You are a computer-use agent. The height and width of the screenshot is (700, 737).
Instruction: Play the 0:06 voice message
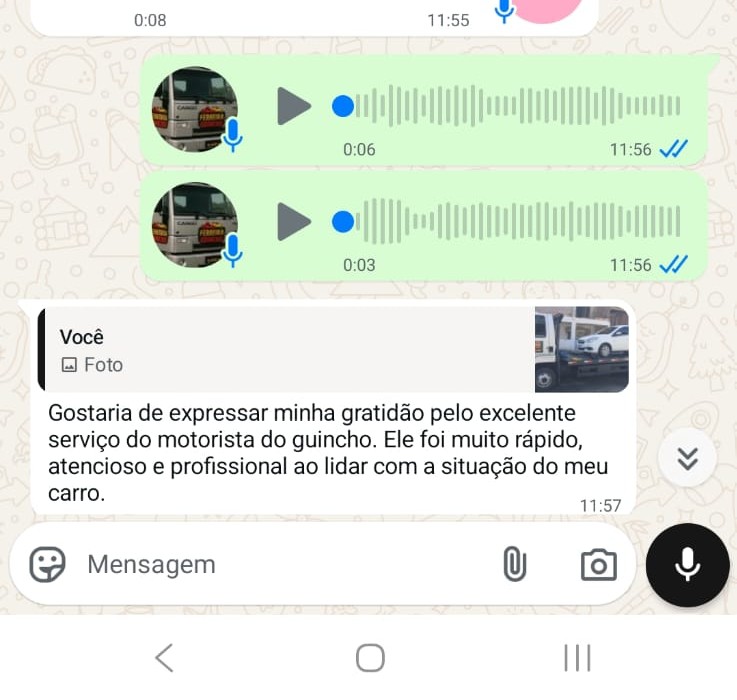coord(293,106)
